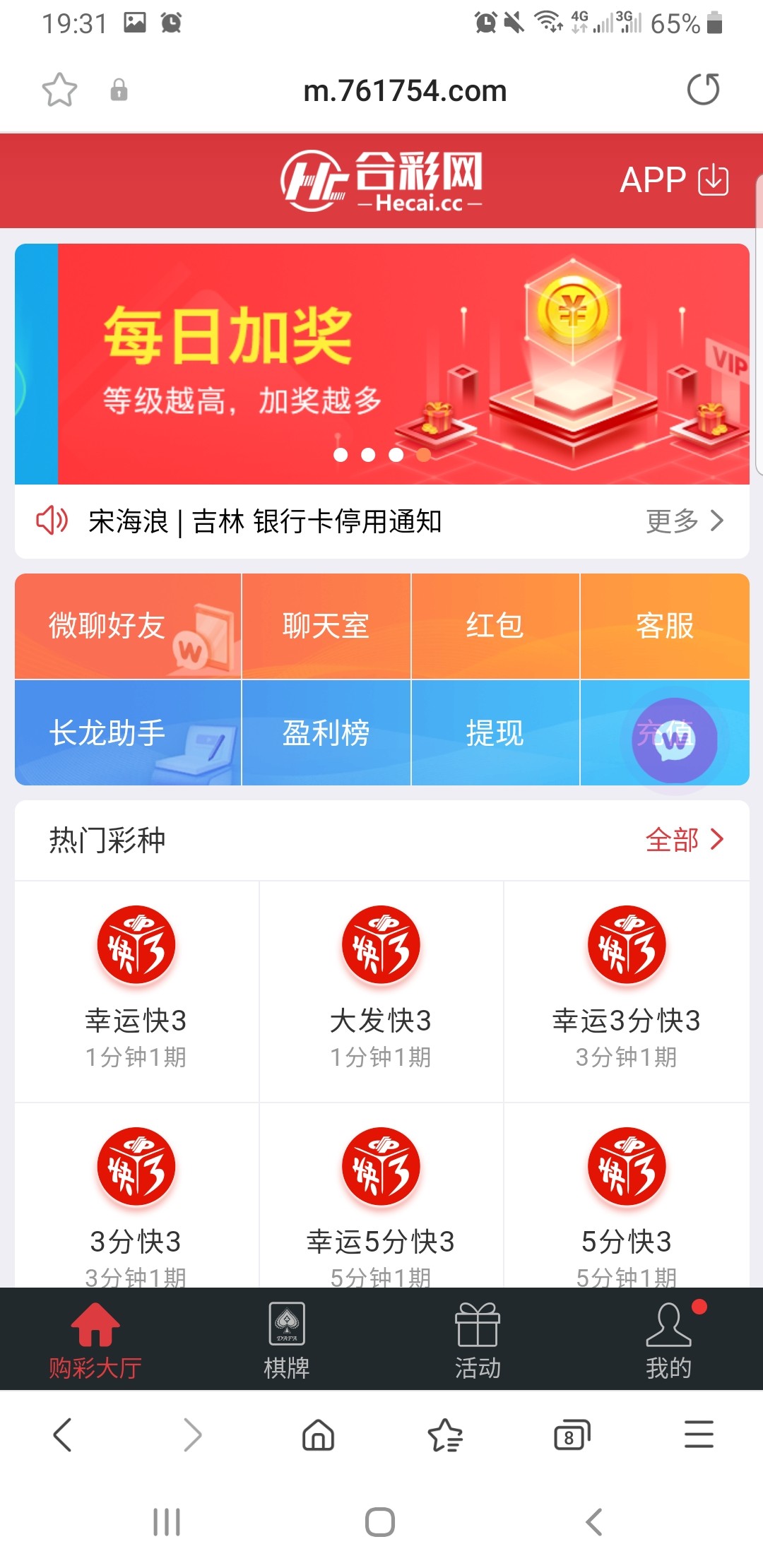Tap the lock icon next to the URL
The height and width of the screenshot is (1568, 763).
(x=119, y=90)
